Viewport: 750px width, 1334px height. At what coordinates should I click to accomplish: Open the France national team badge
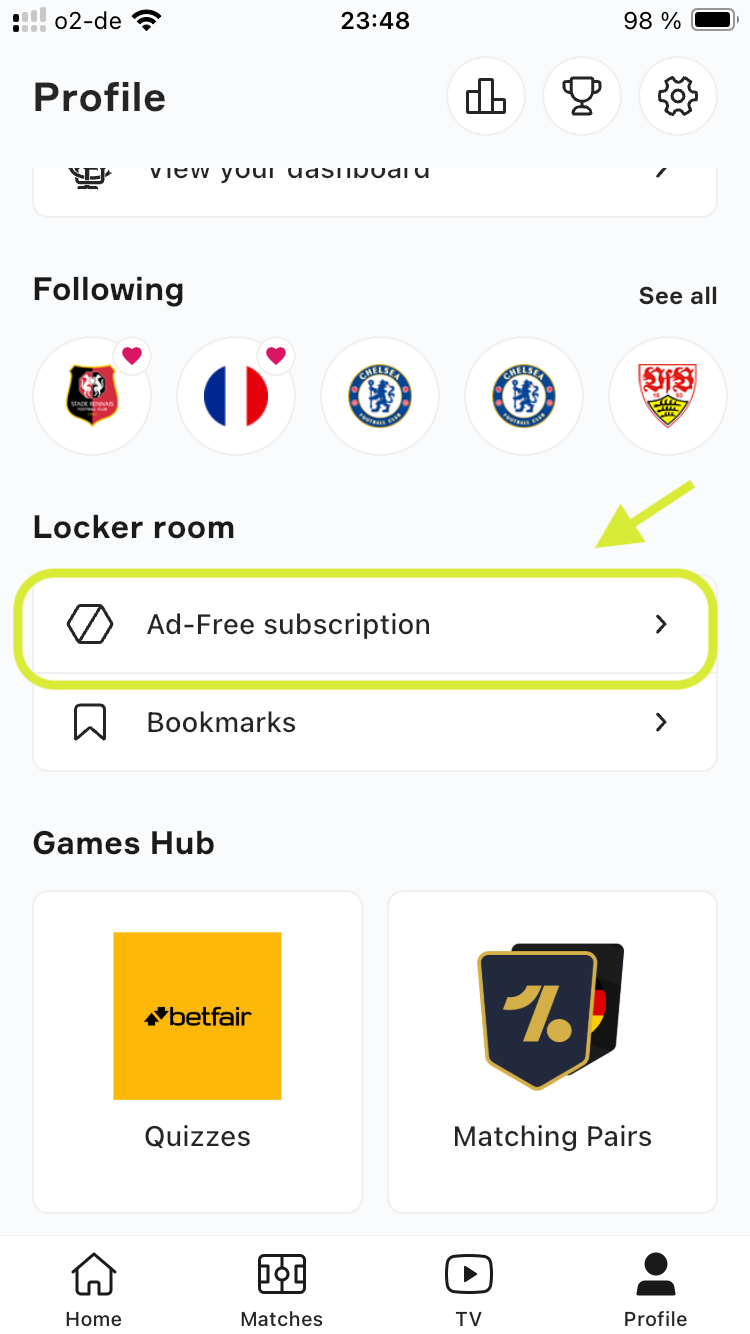tap(236, 396)
